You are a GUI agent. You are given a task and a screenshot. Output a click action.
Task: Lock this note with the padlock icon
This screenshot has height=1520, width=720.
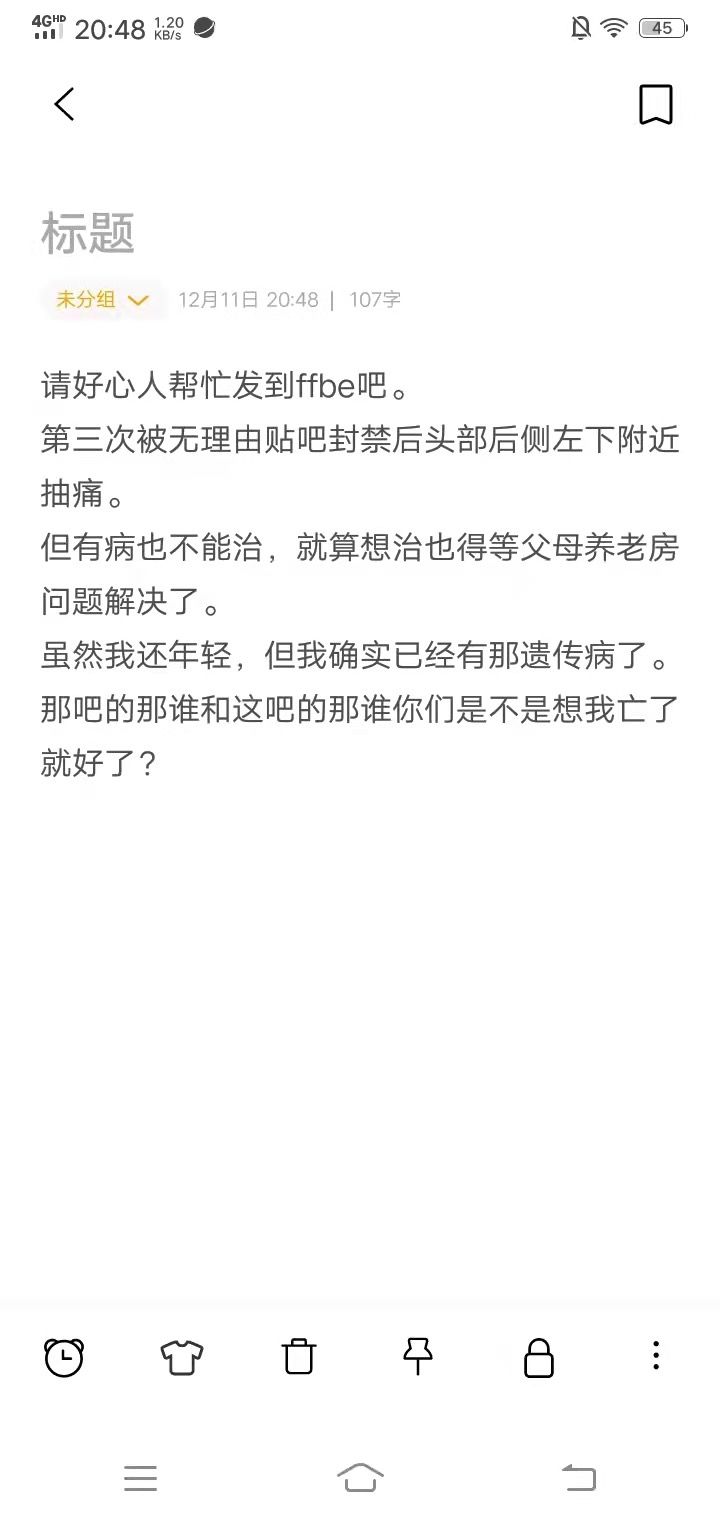tap(539, 1358)
